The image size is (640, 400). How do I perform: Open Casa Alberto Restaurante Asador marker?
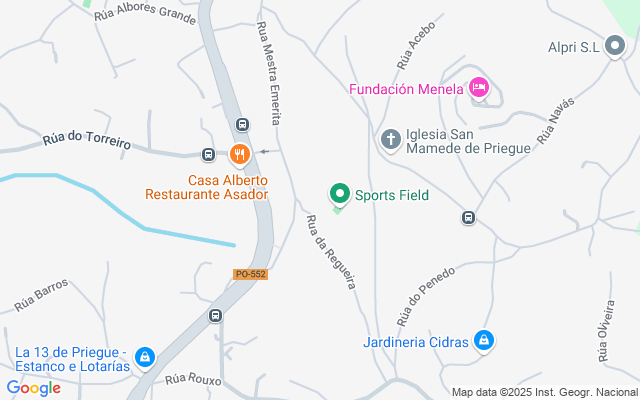click(238, 154)
